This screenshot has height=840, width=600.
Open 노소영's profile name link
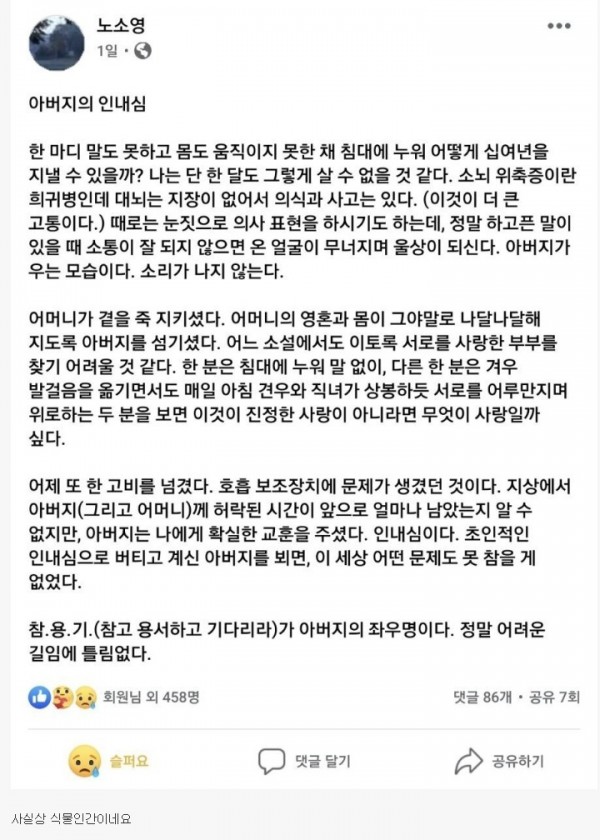pyautogui.click(x=121, y=26)
